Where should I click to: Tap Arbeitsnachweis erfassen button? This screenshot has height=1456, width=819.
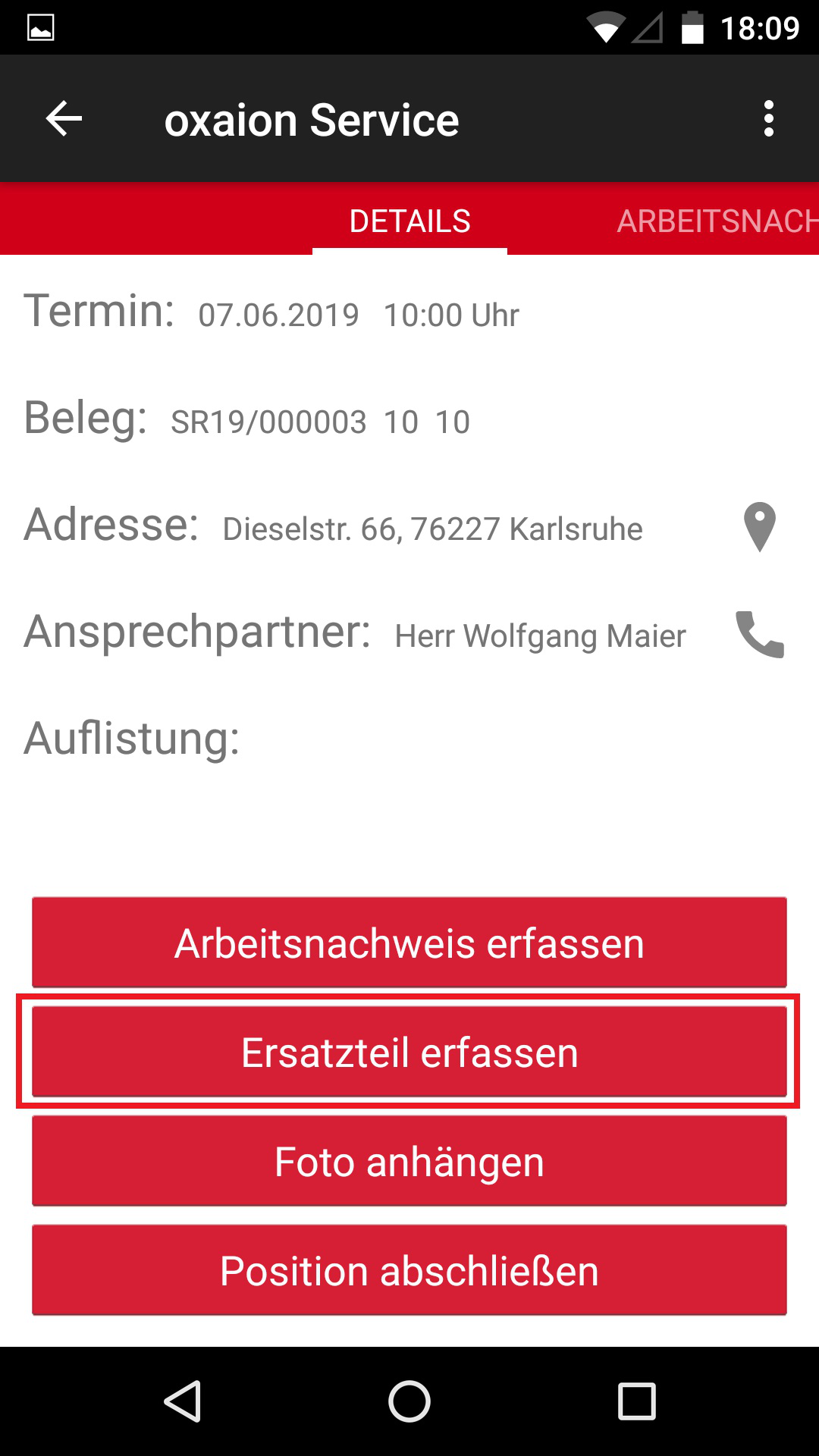tap(409, 943)
